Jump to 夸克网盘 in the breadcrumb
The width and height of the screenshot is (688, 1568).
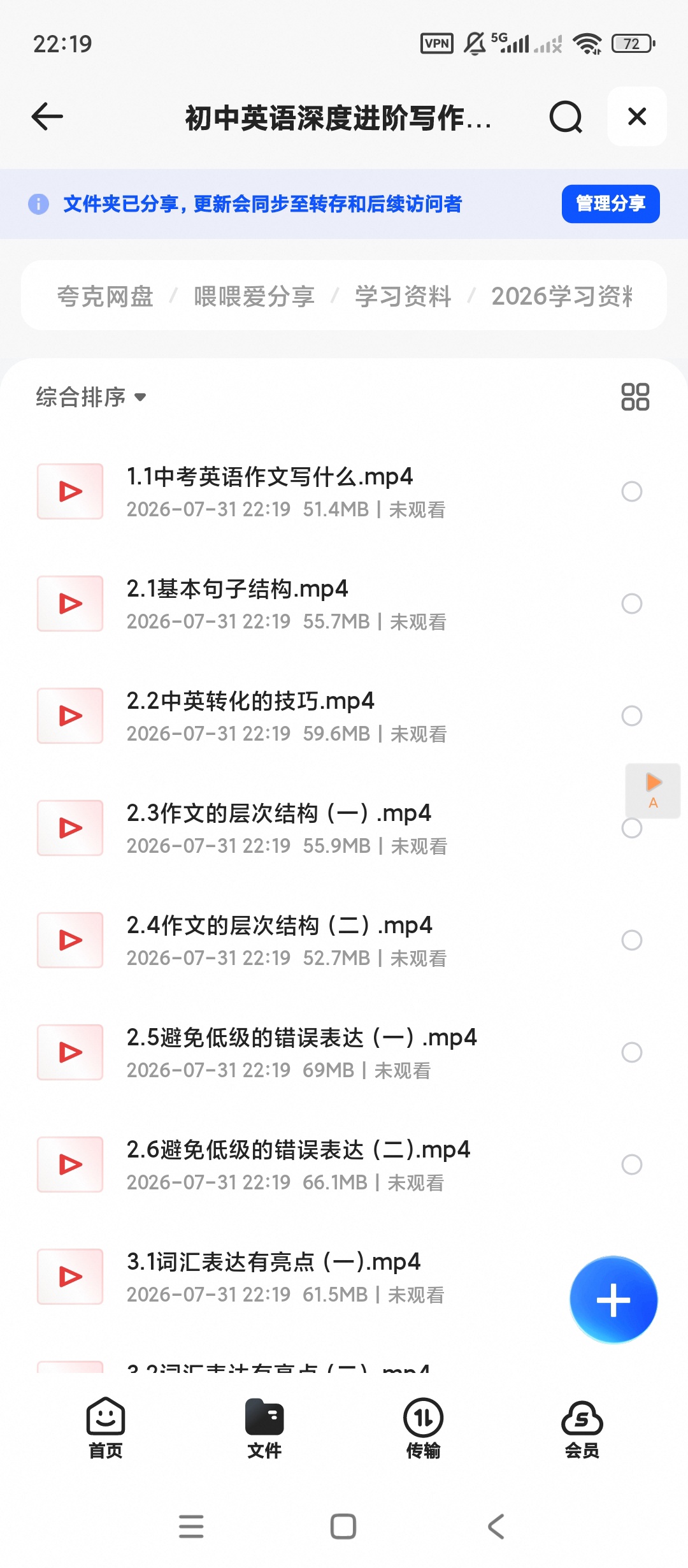click(x=105, y=296)
